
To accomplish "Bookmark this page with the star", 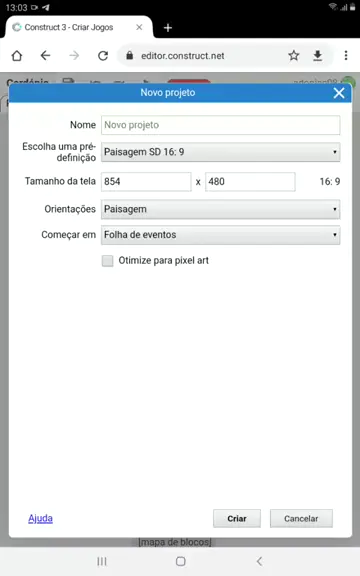I will tap(294, 55).
